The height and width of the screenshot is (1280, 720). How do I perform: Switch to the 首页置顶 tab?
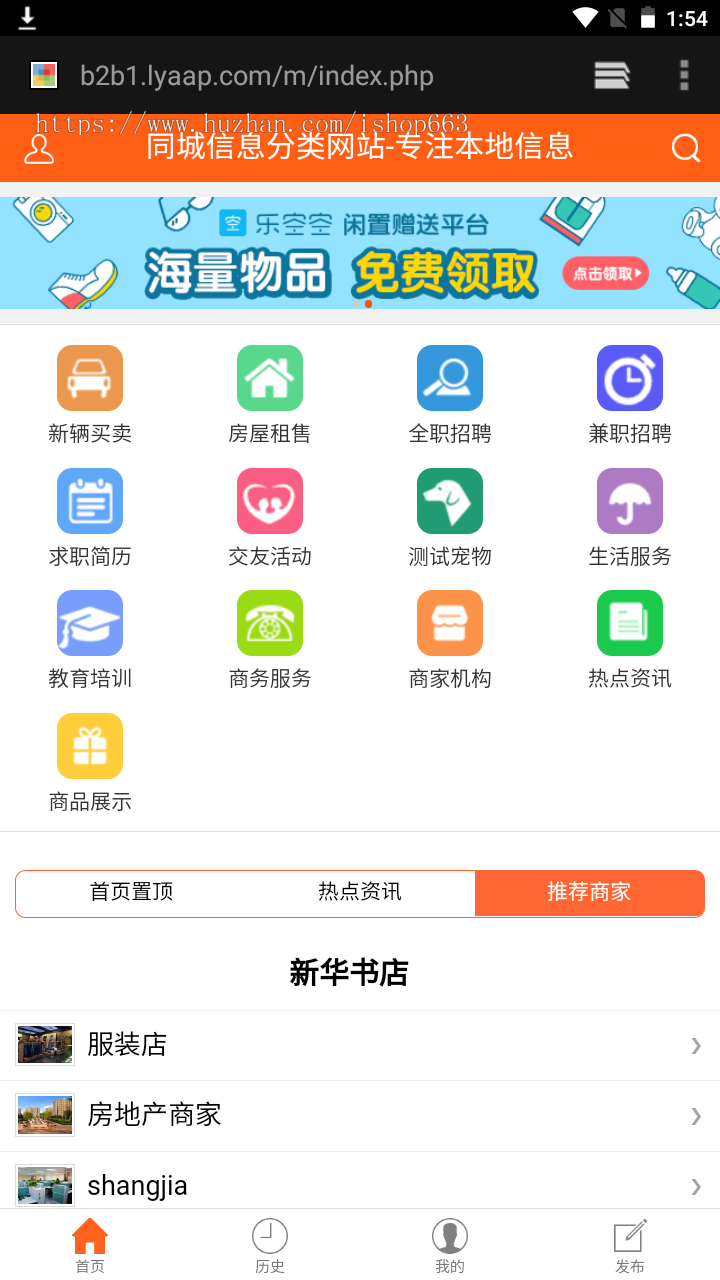coord(131,892)
